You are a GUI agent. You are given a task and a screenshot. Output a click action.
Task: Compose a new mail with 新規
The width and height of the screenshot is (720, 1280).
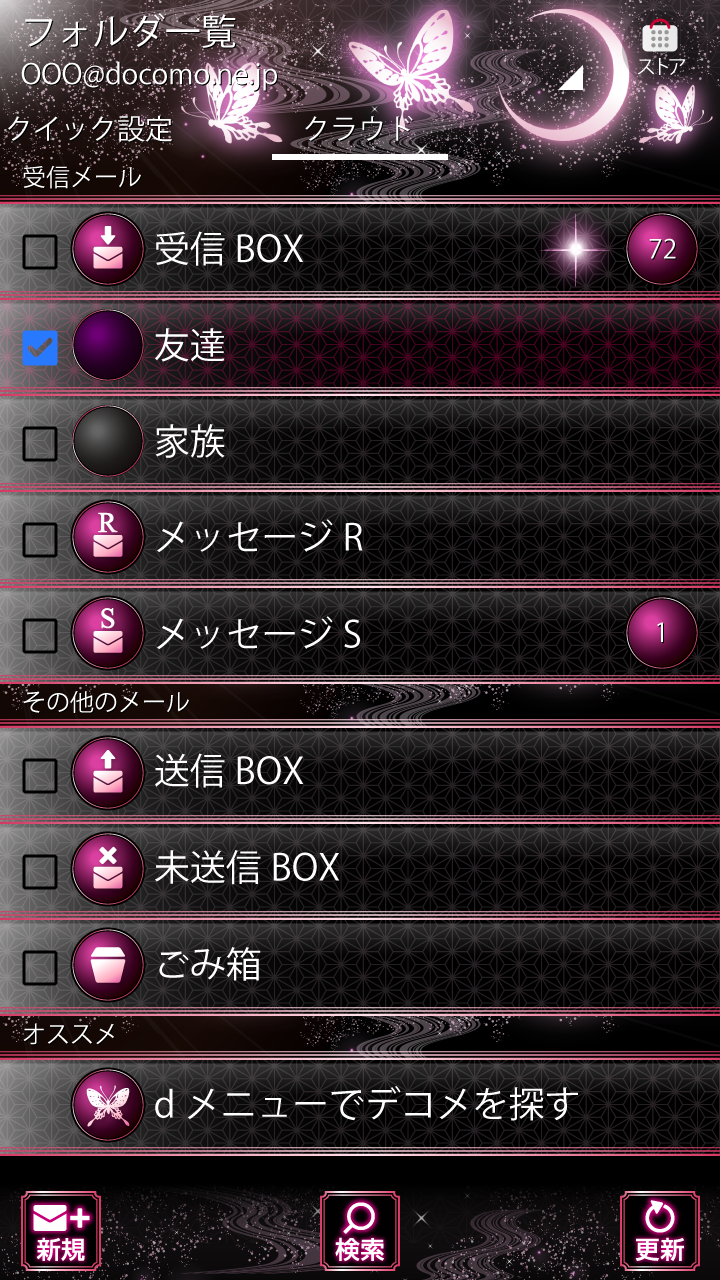tap(61, 1231)
